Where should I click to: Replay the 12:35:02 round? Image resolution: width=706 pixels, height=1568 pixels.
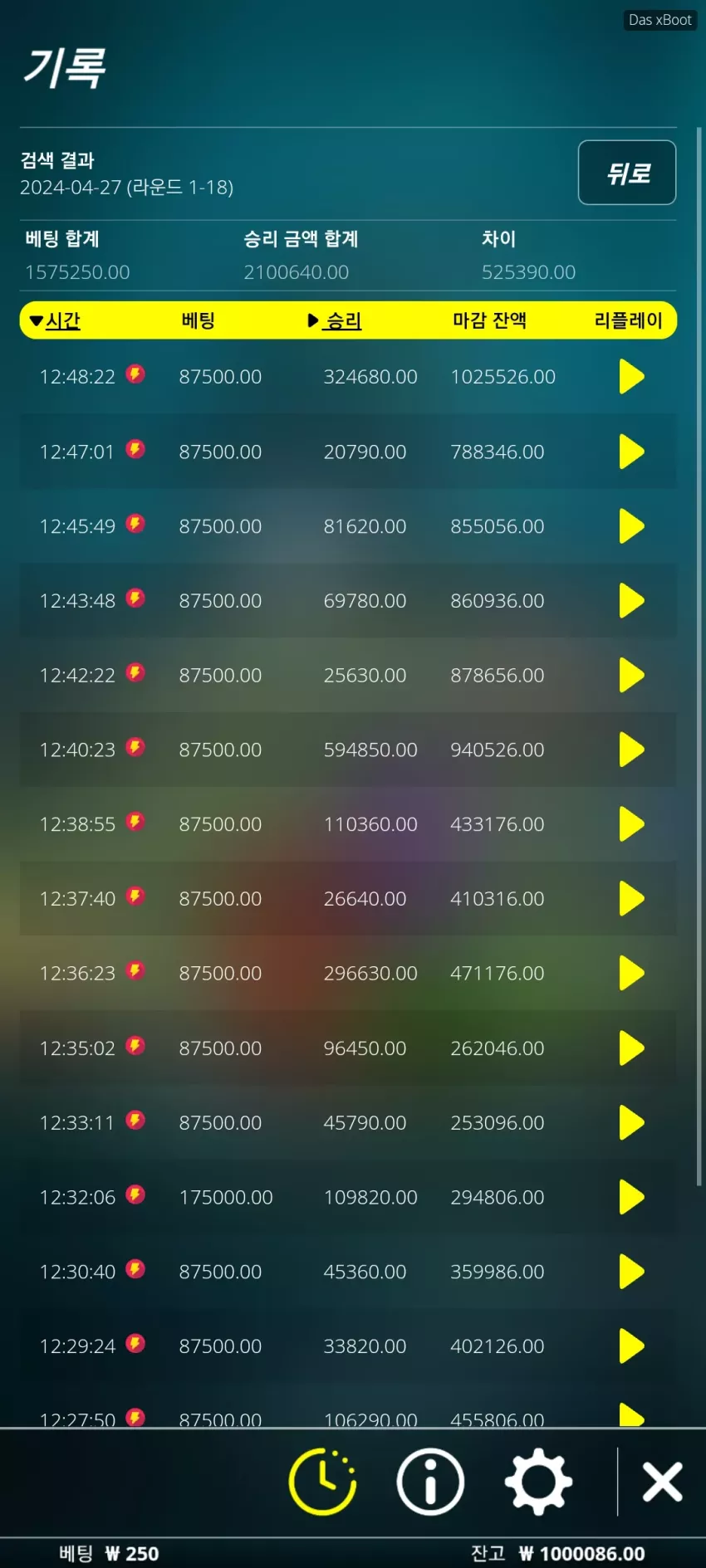(631, 1048)
